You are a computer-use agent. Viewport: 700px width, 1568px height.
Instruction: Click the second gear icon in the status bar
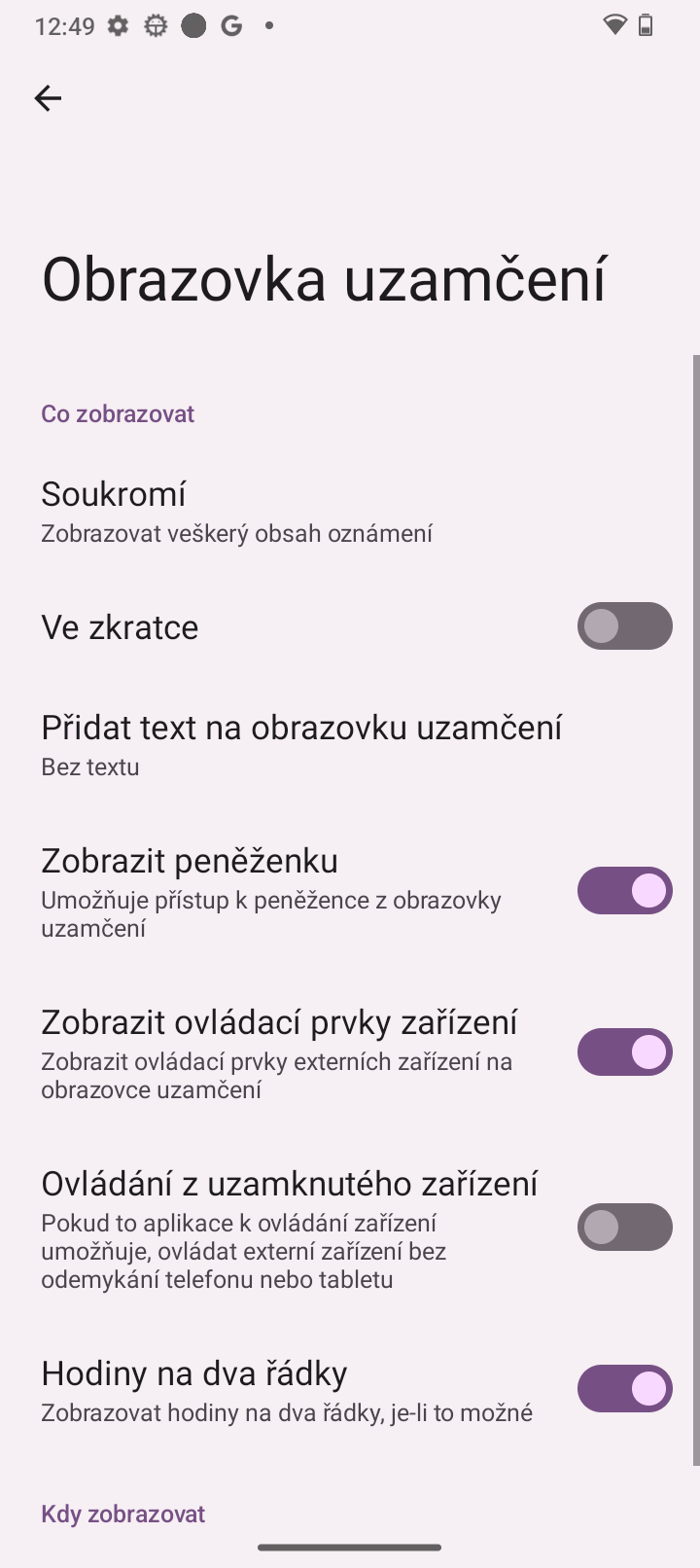(x=156, y=25)
